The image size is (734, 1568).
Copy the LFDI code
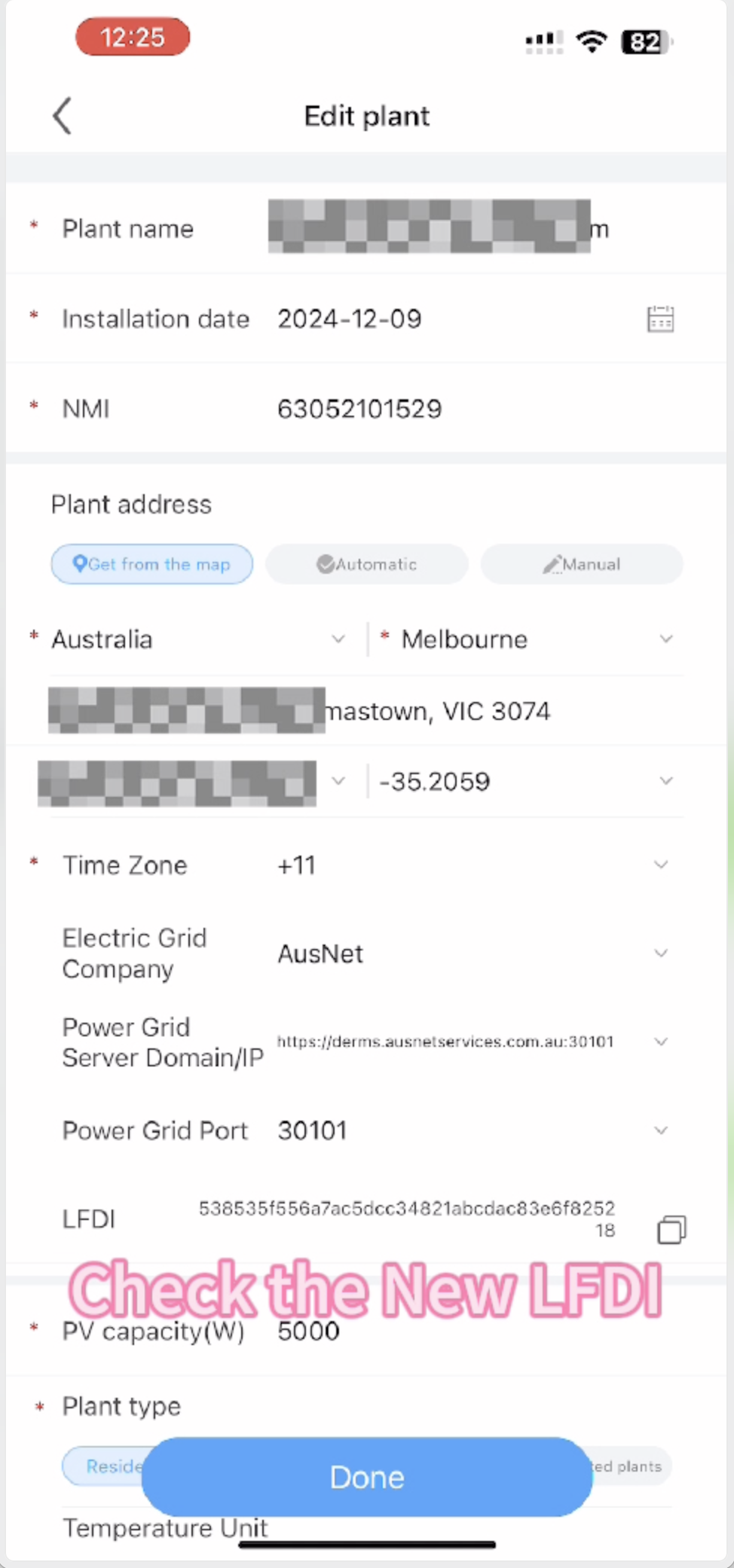671,1229
